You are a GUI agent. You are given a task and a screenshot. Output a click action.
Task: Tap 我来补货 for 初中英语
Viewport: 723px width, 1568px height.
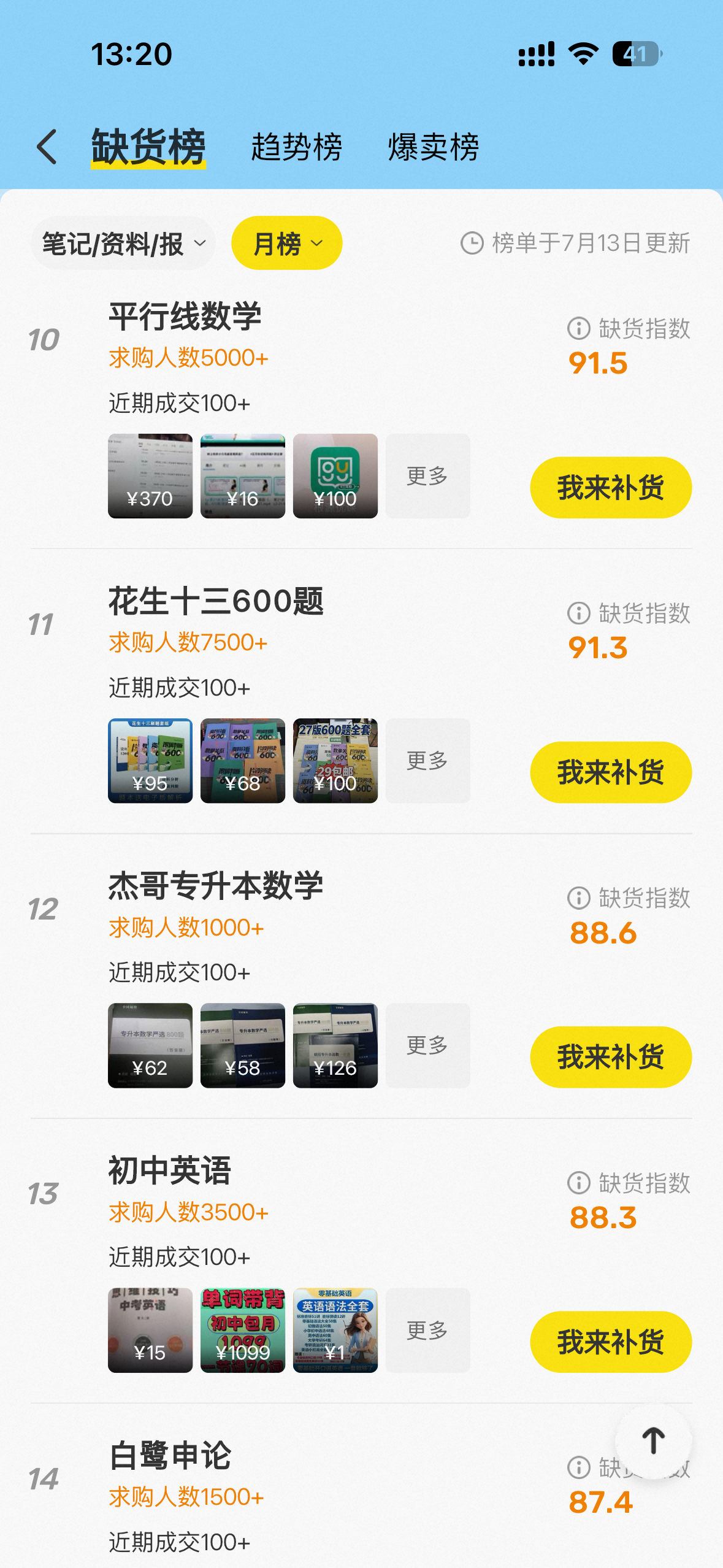pos(611,1342)
